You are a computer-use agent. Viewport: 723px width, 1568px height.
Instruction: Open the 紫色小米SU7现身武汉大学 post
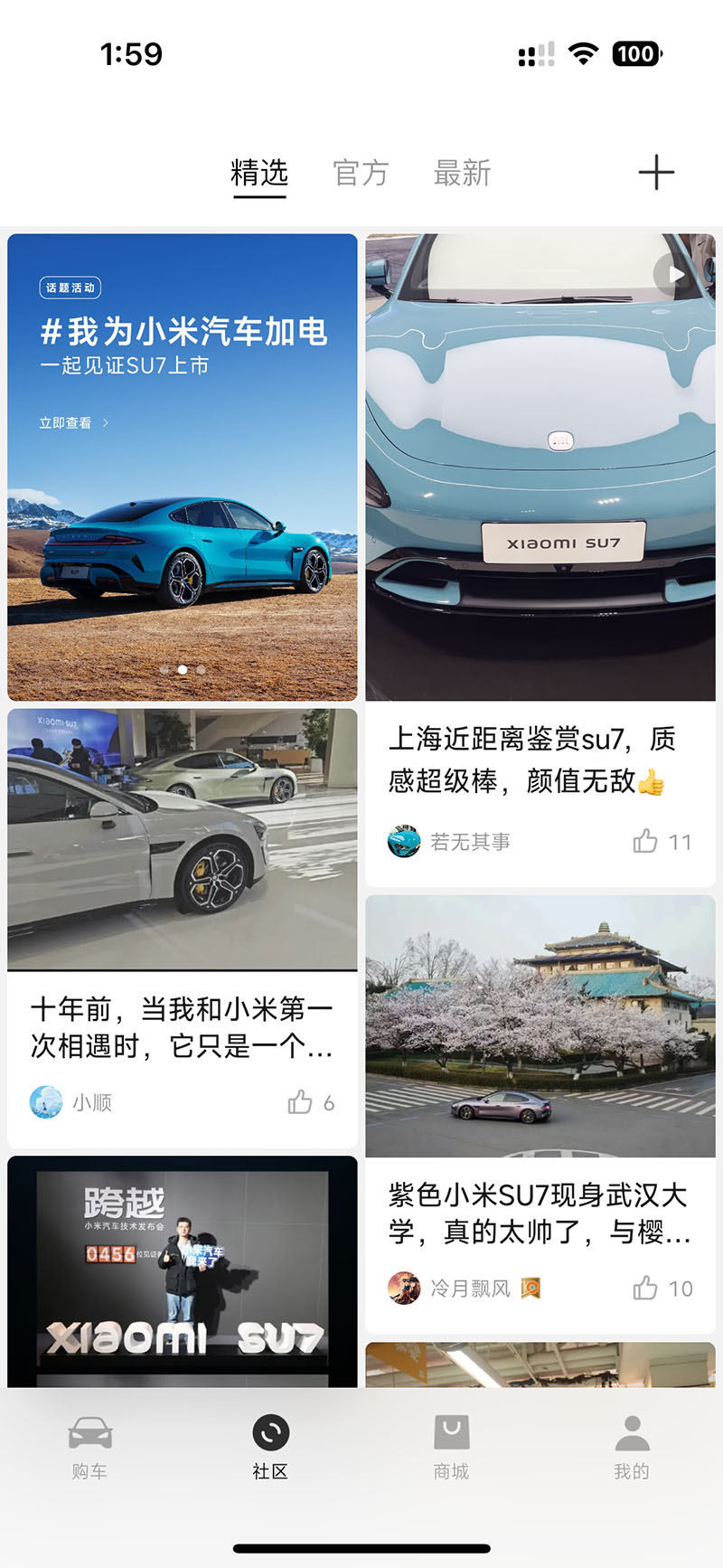[x=539, y=1213]
